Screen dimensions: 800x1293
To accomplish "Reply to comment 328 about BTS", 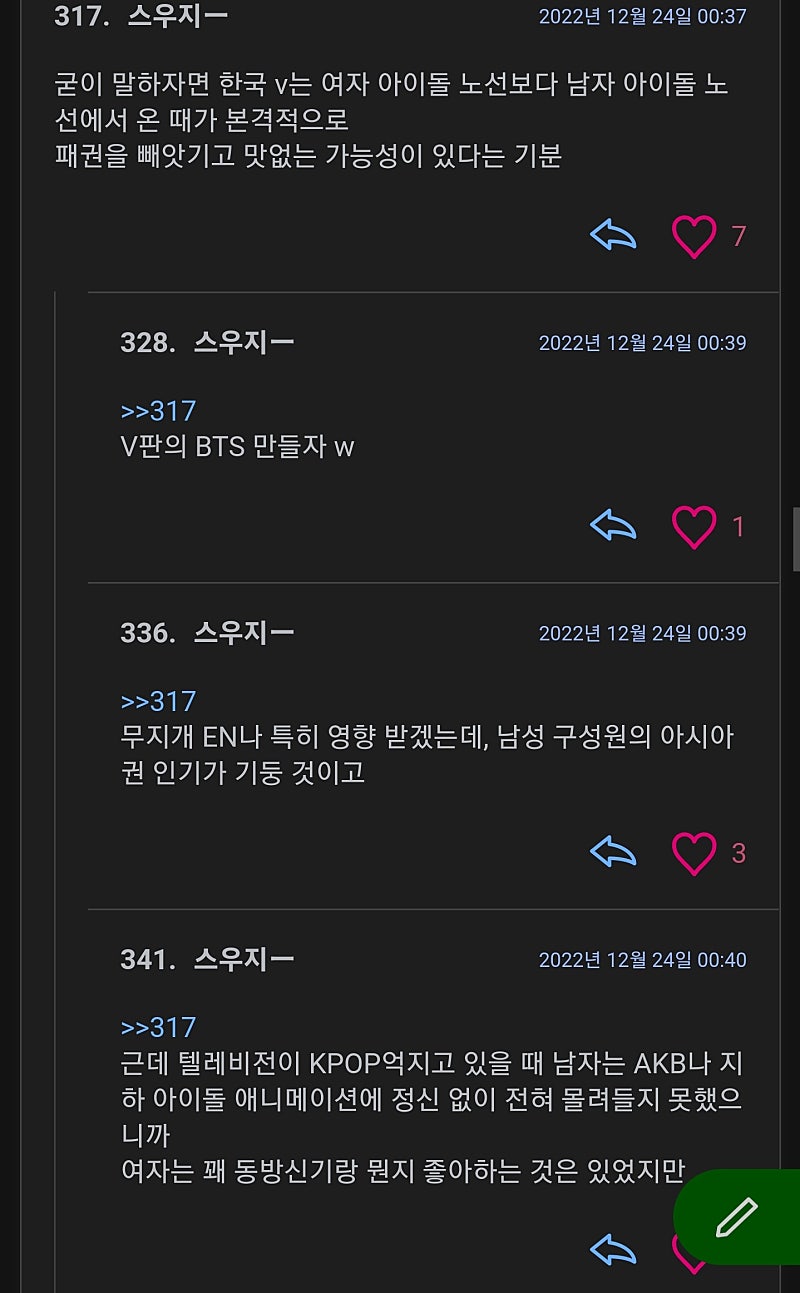I will (613, 526).
